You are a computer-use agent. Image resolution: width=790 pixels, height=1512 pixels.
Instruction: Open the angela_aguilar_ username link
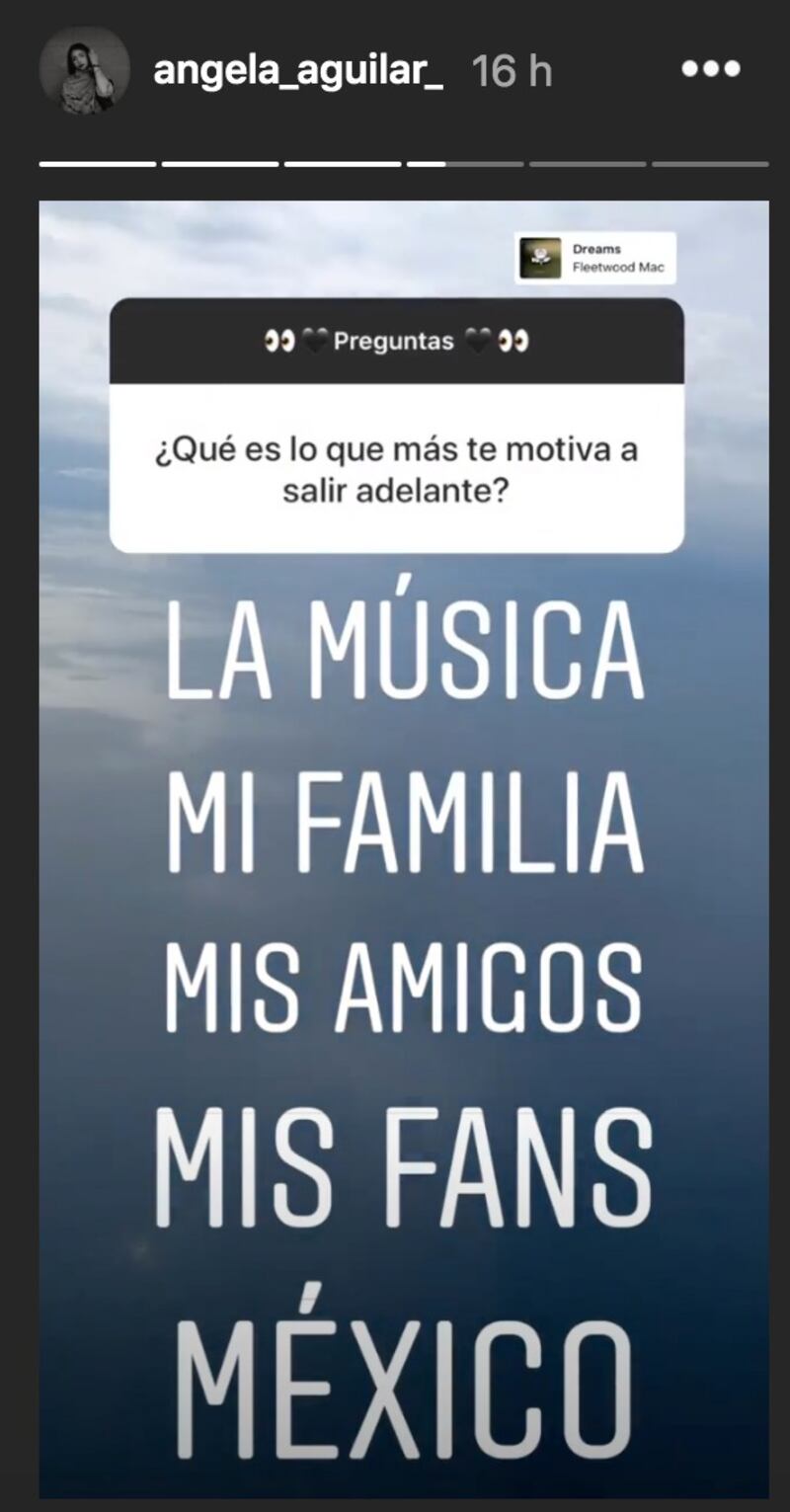click(298, 71)
